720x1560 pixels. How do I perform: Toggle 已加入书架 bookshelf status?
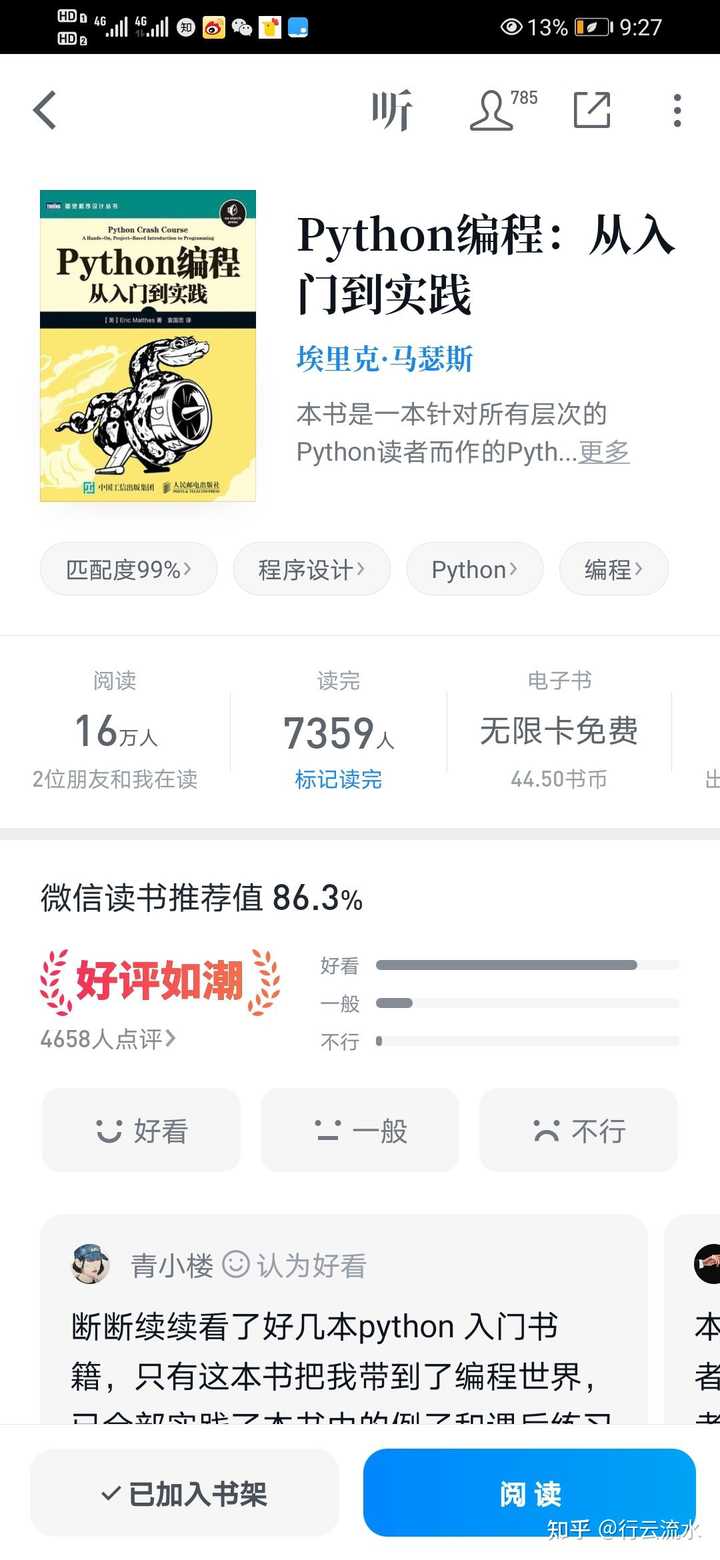[183, 1492]
